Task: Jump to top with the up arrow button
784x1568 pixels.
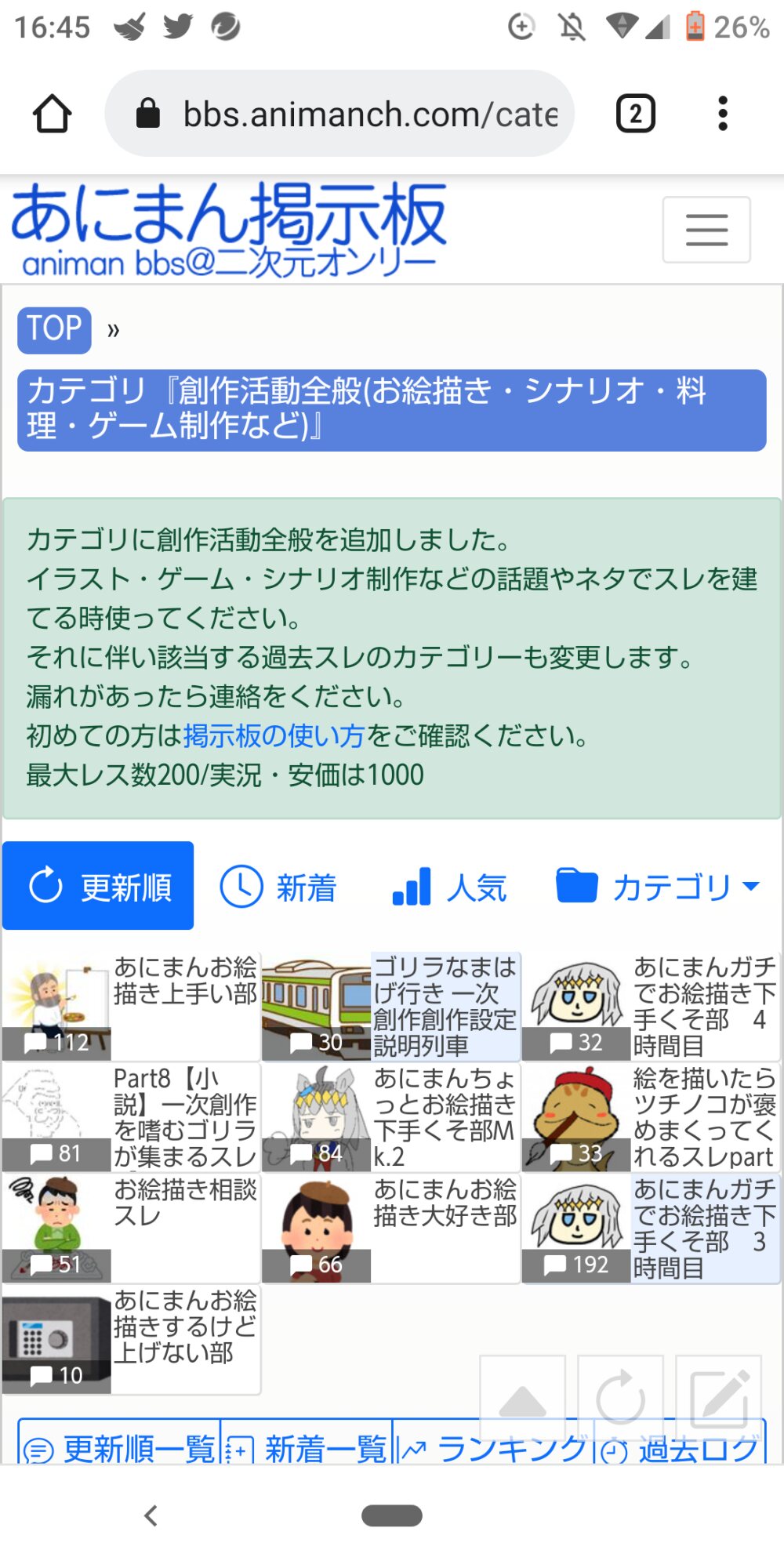Action: pyautogui.click(x=523, y=1399)
